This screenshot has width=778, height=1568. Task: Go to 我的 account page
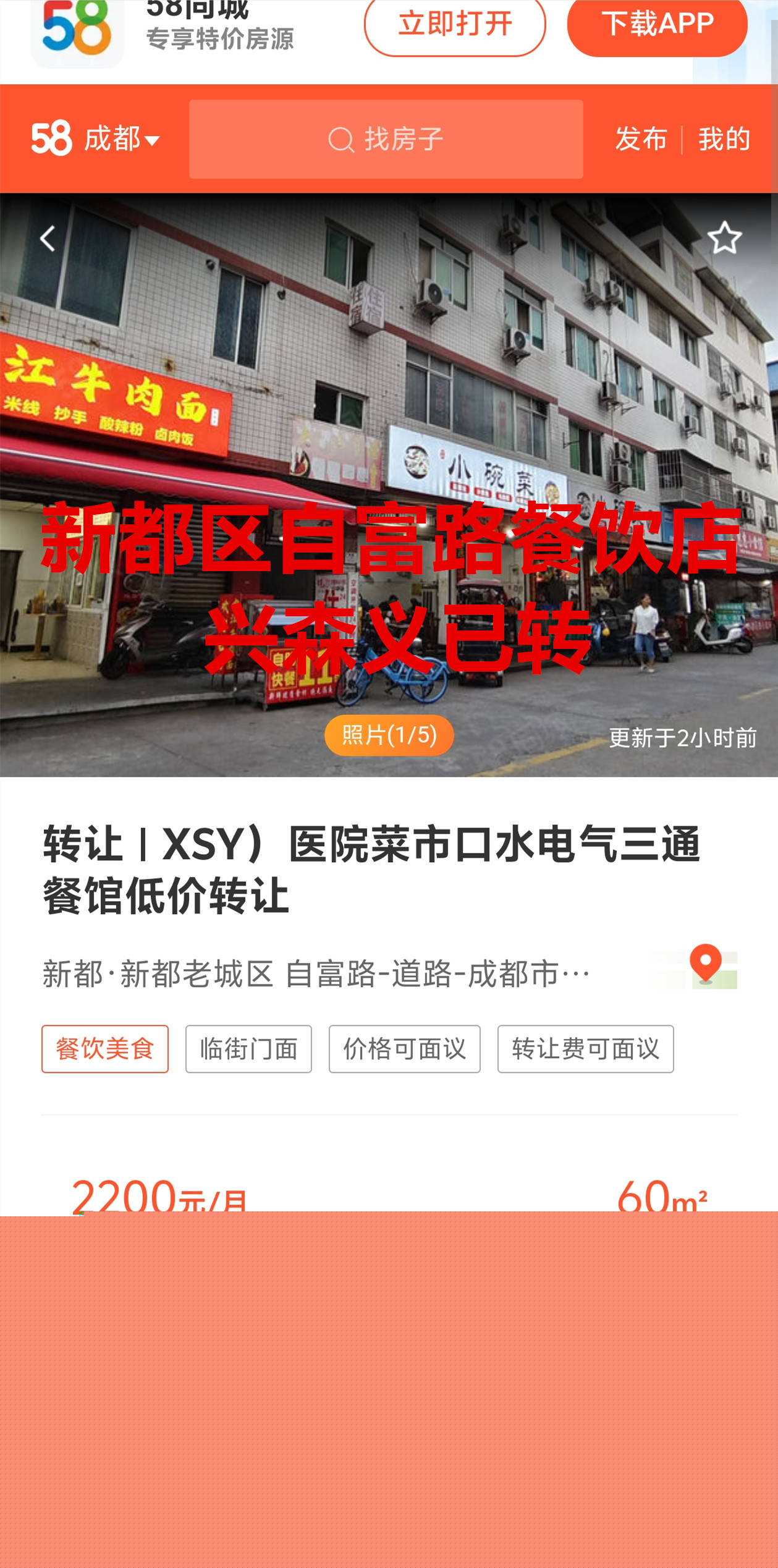(724, 139)
